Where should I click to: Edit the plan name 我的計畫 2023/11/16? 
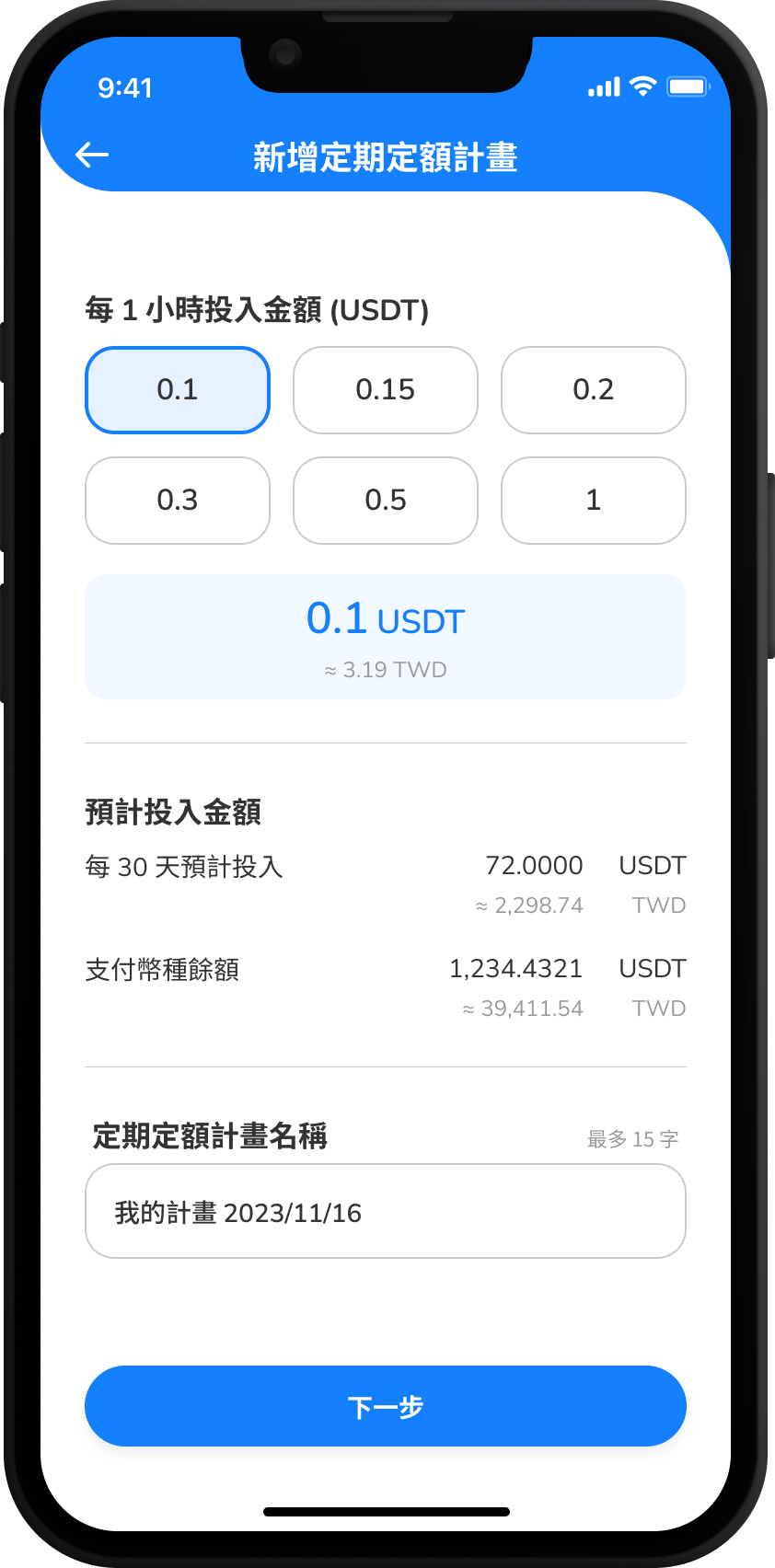[385, 1211]
